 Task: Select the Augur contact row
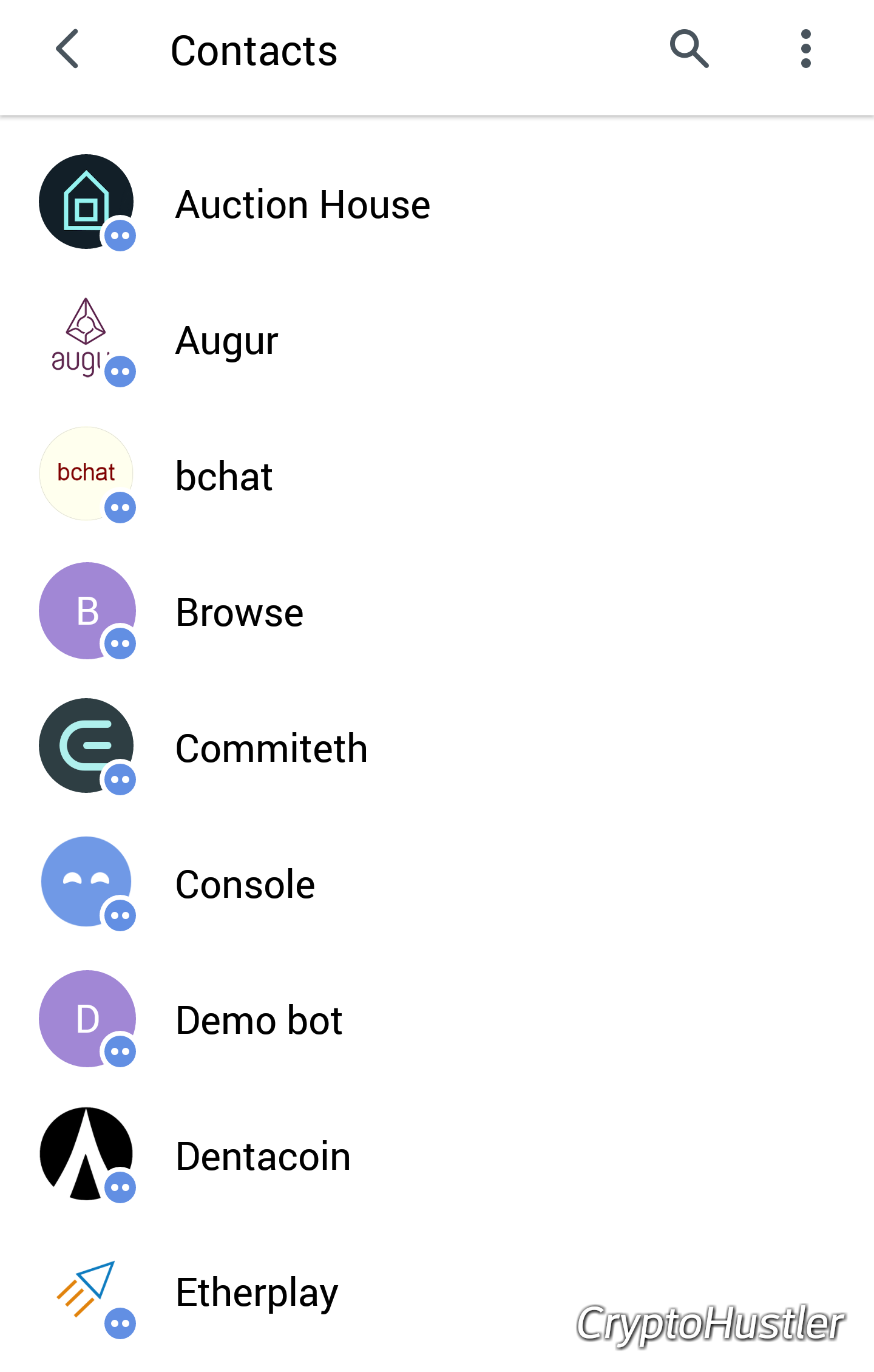pos(225,340)
